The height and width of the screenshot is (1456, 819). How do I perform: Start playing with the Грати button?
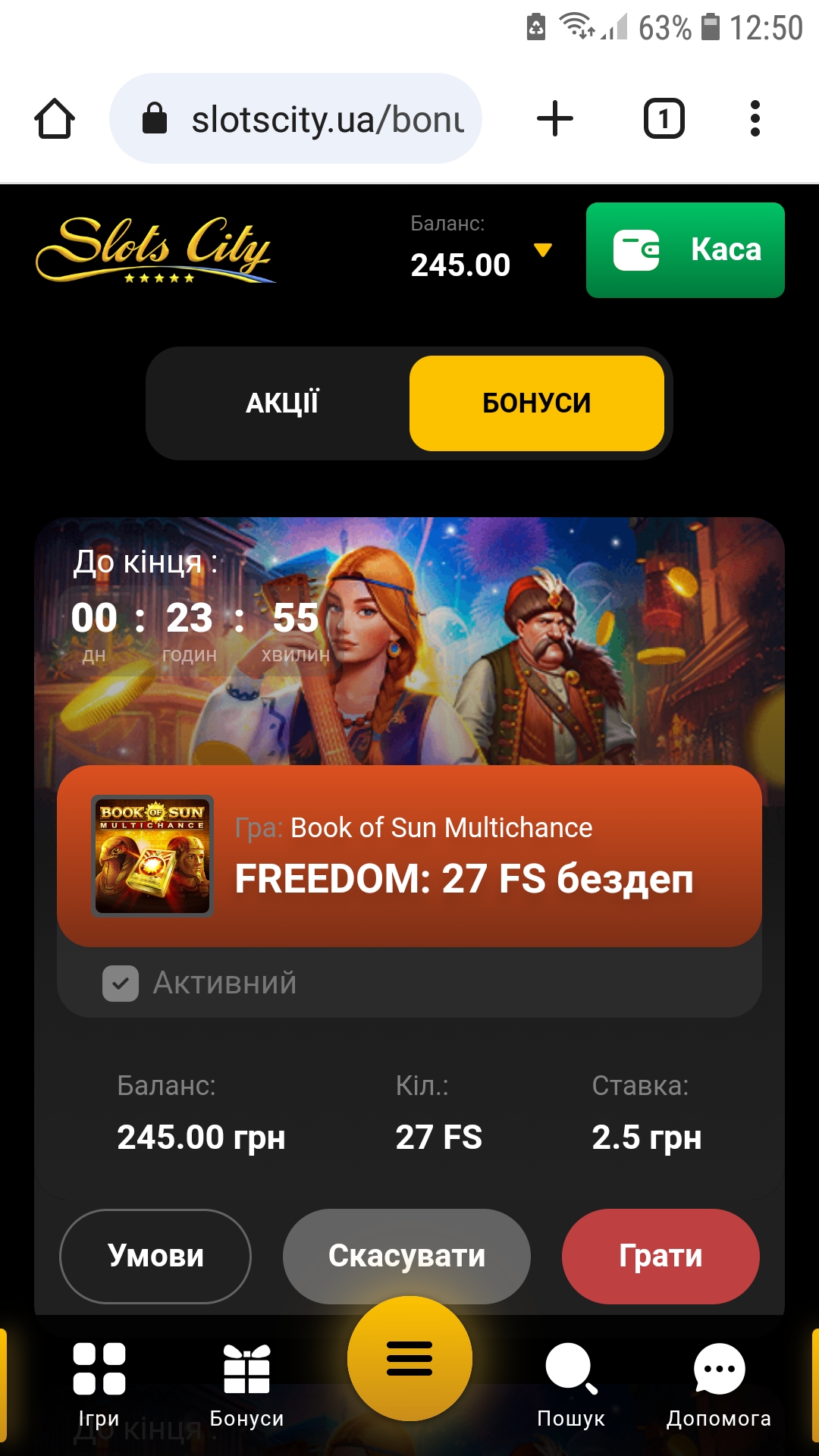pos(661,1257)
